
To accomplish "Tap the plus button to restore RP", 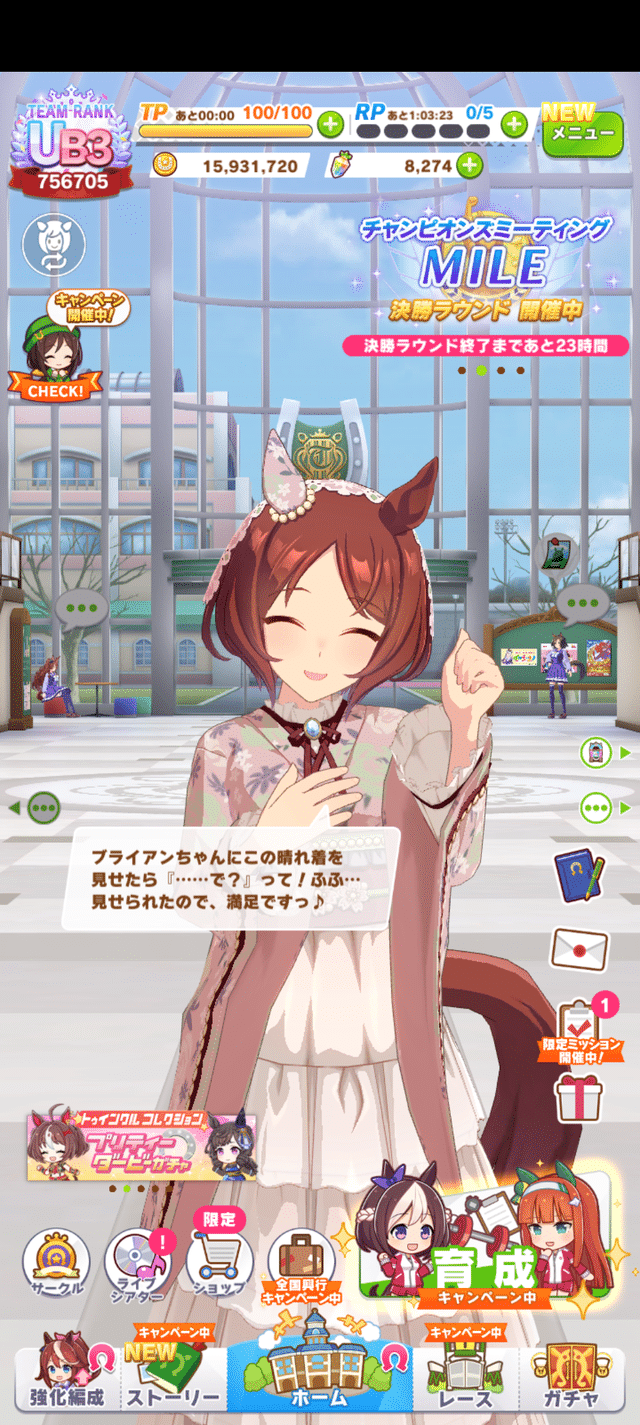I will tap(514, 124).
